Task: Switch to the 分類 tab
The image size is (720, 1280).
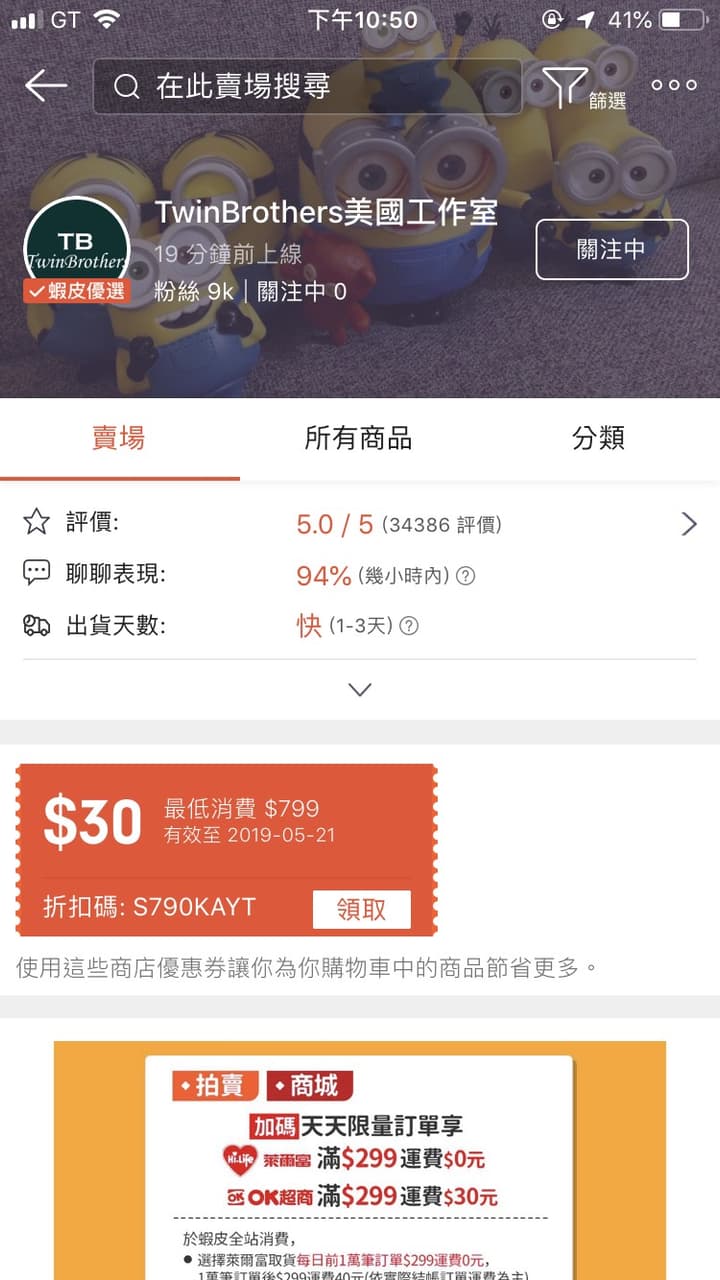Action: [598, 438]
